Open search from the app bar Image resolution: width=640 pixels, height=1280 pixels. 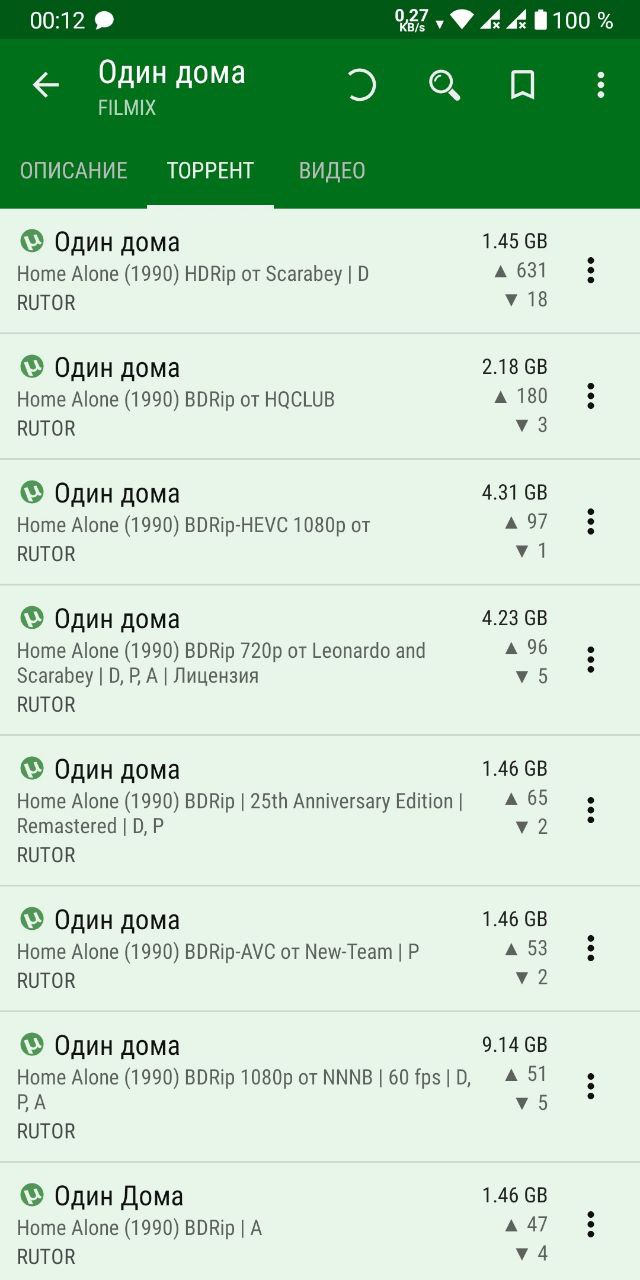pyautogui.click(x=445, y=86)
